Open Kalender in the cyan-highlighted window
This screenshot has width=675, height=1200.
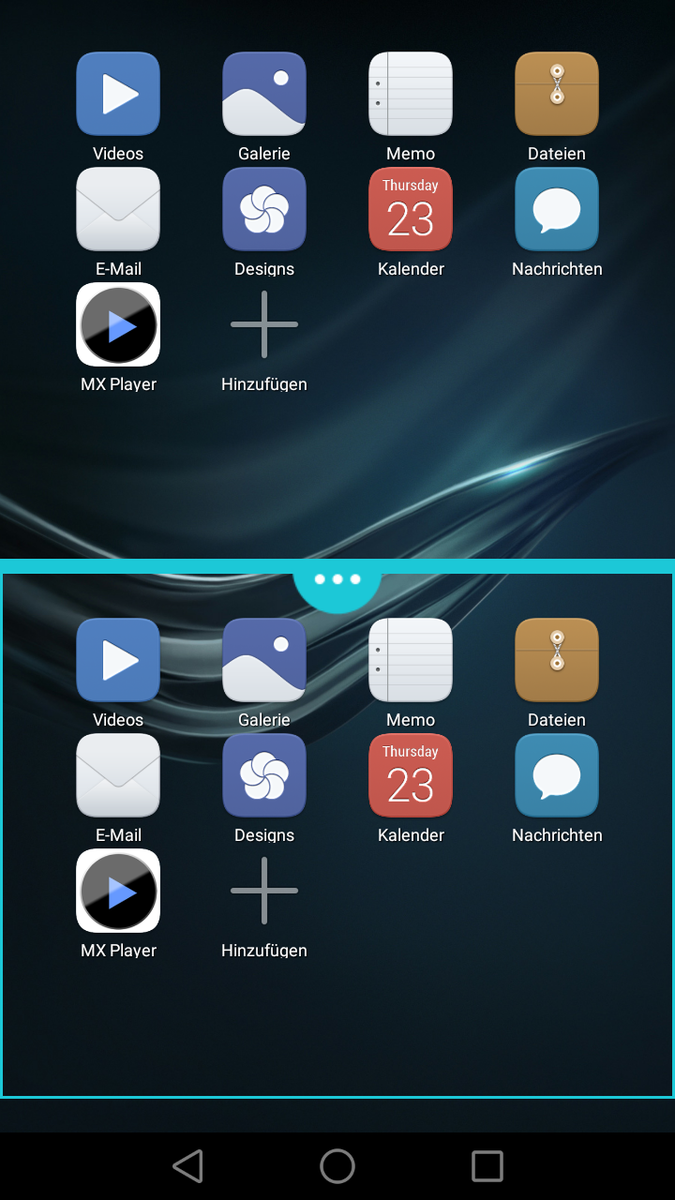point(410,775)
